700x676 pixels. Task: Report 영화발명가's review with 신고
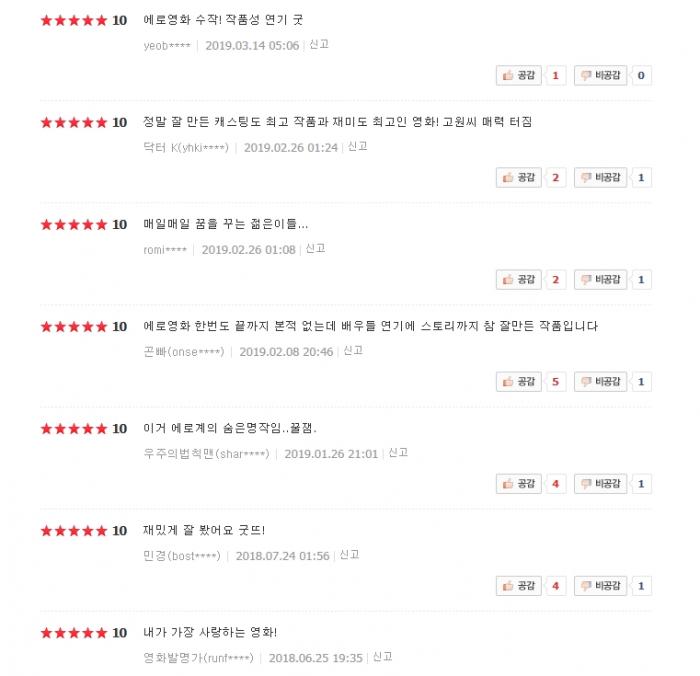pyautogui.click(x=382, y=657)
